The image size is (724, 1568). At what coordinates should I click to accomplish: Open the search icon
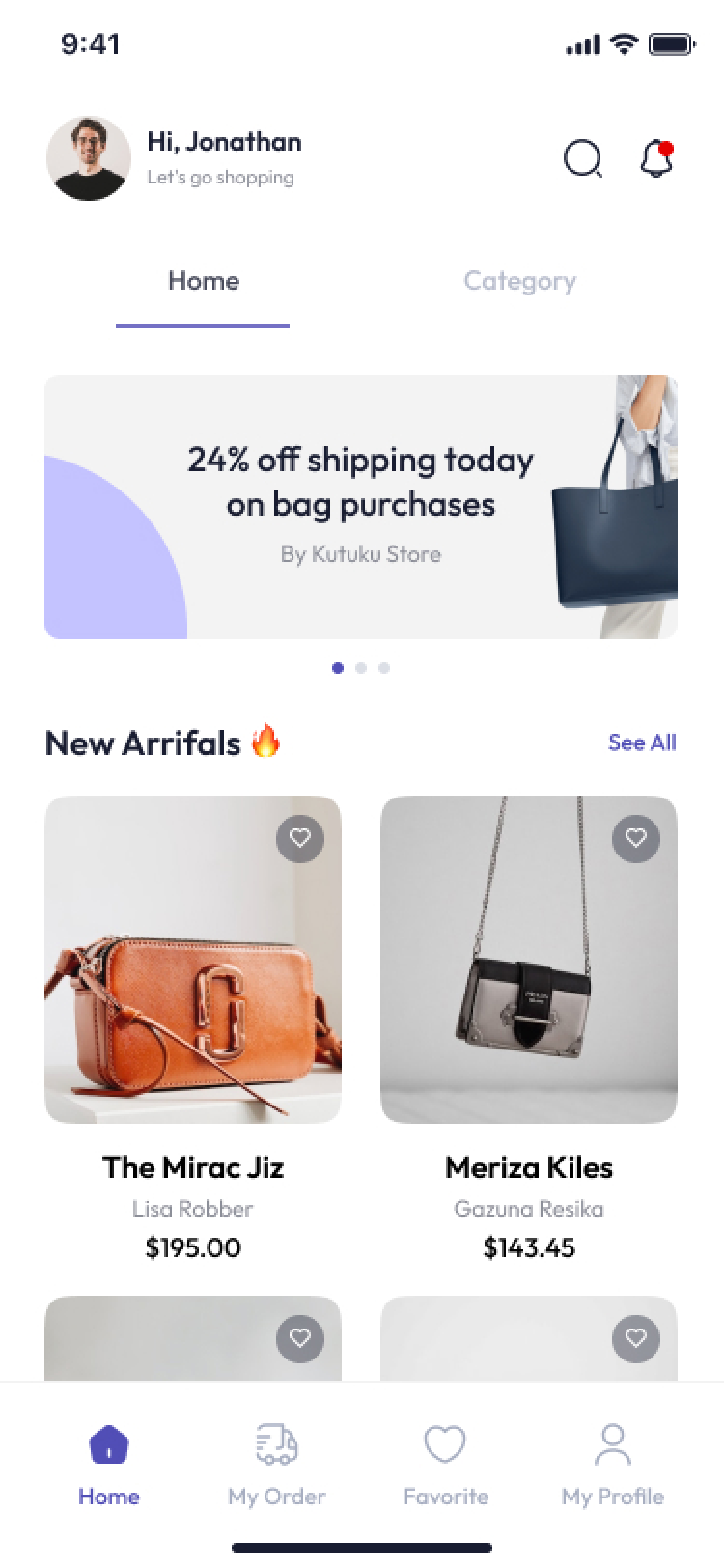(583, 159)
